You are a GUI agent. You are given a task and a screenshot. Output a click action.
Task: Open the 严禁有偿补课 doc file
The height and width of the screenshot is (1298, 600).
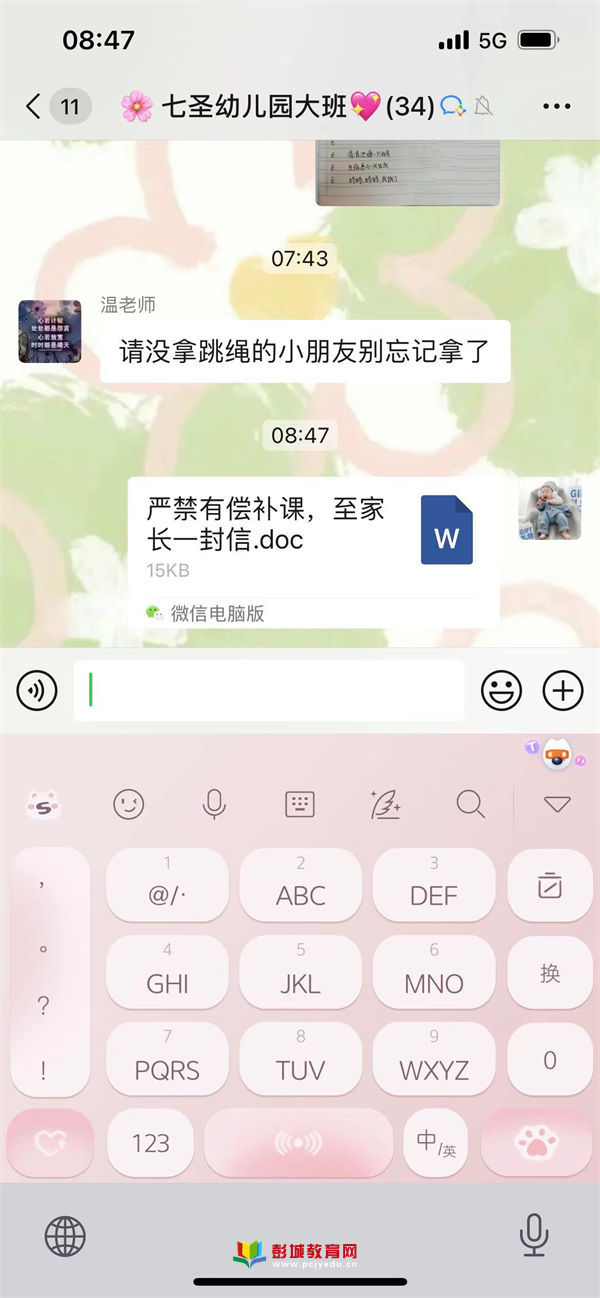click(x=312, y=538)
